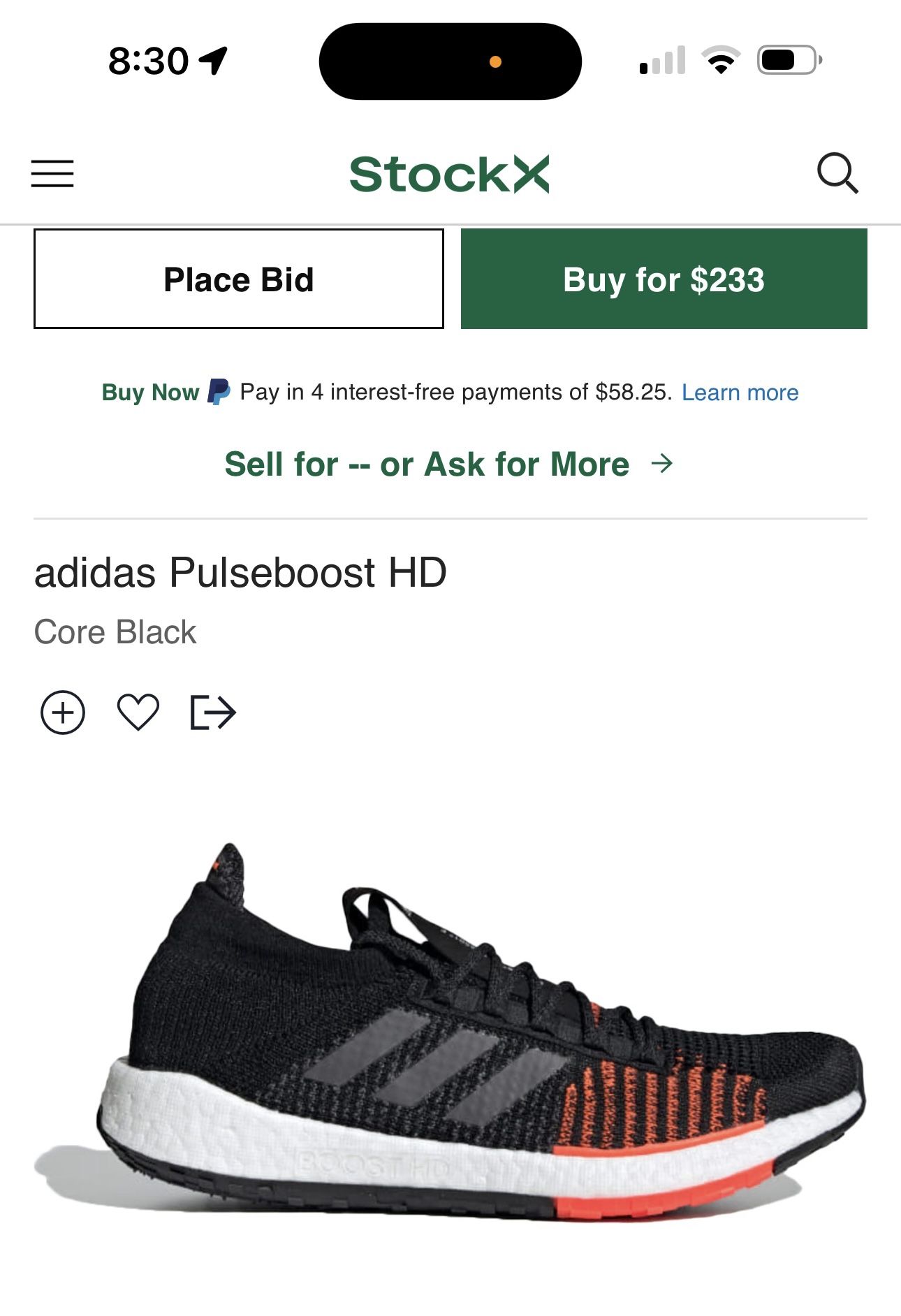Open the Sell for -- or Ask for More link
This screenshot has height=1316, width=901.
[426, 463]
